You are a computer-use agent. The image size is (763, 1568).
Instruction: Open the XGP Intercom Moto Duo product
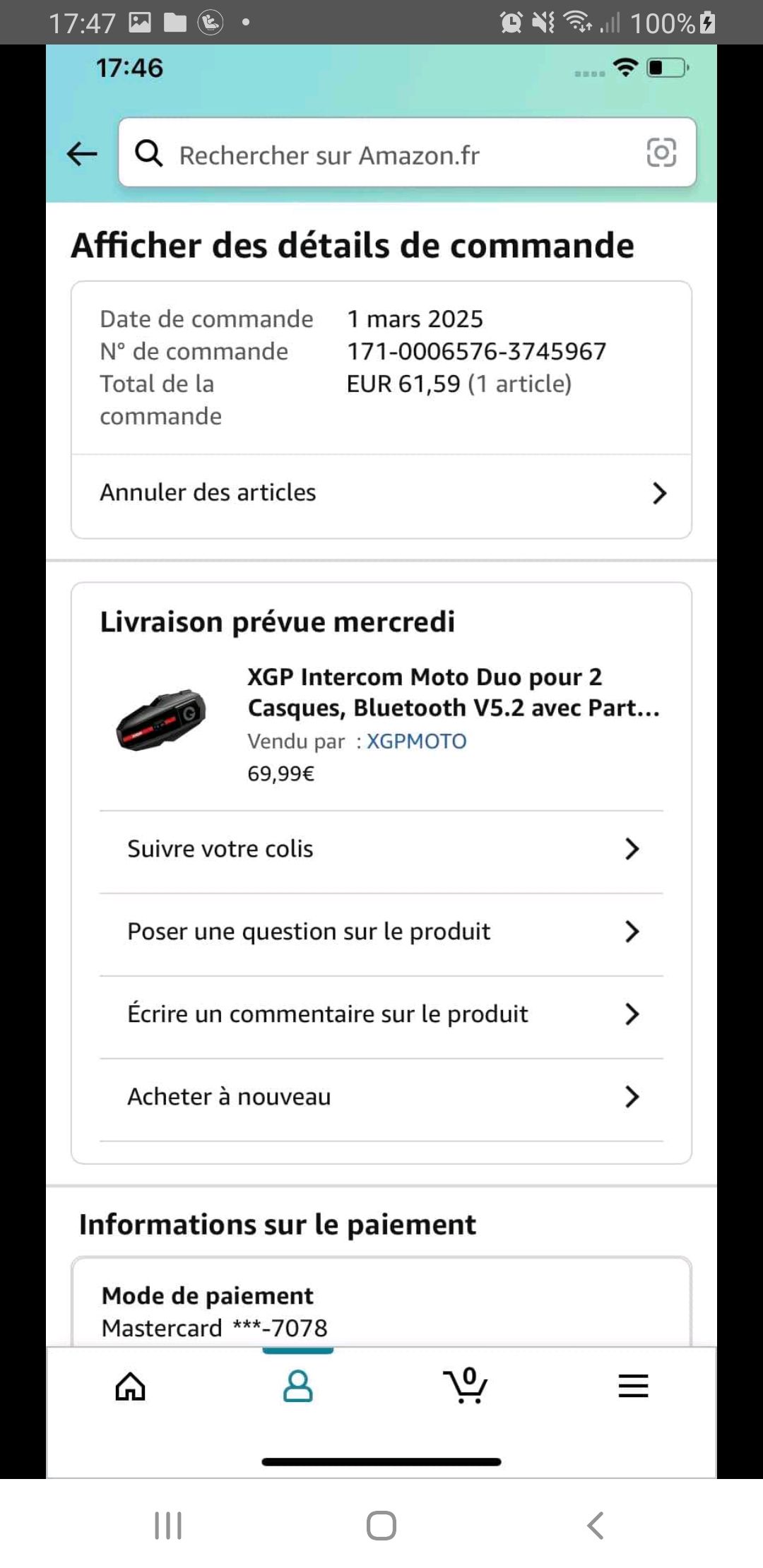coord(453,692)
